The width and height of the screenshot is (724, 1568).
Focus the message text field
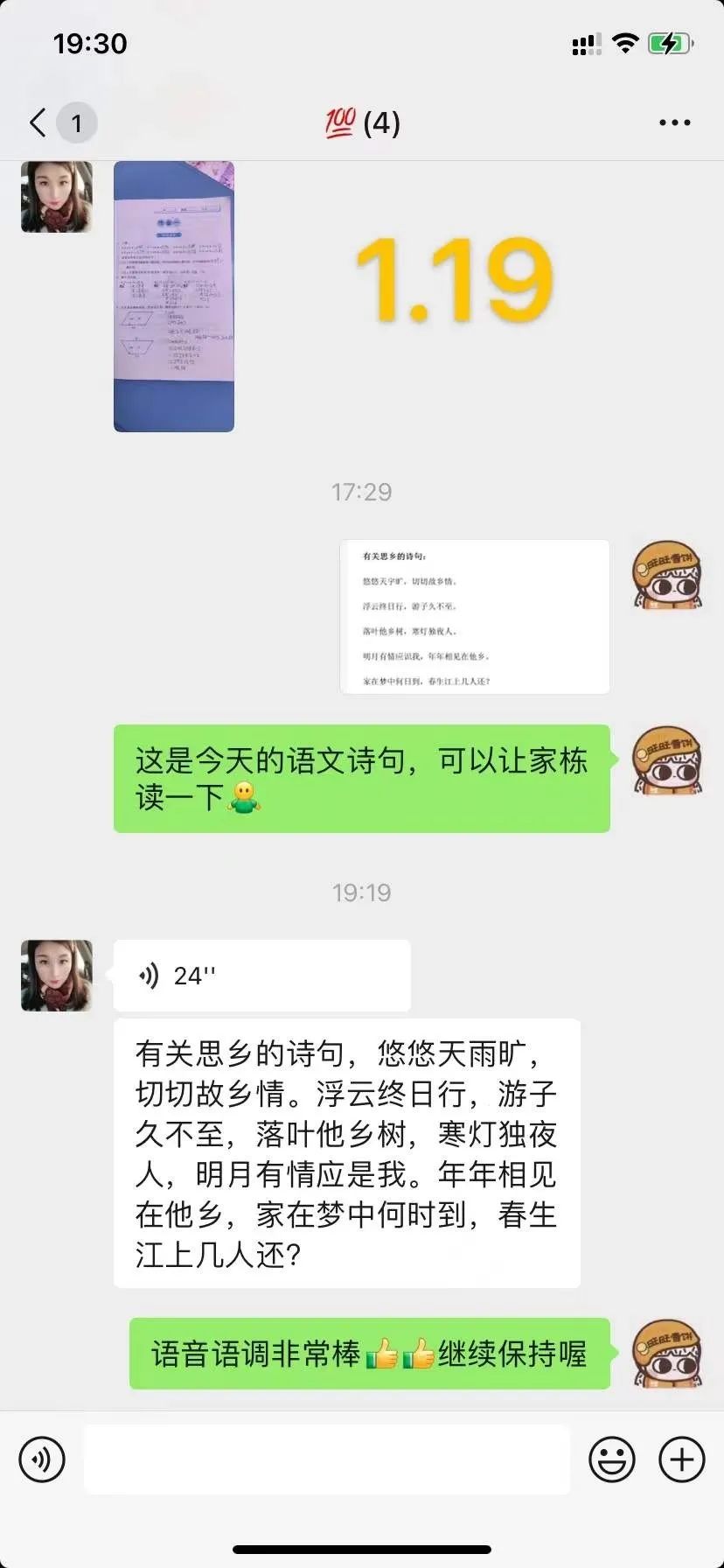[326, 1459]
